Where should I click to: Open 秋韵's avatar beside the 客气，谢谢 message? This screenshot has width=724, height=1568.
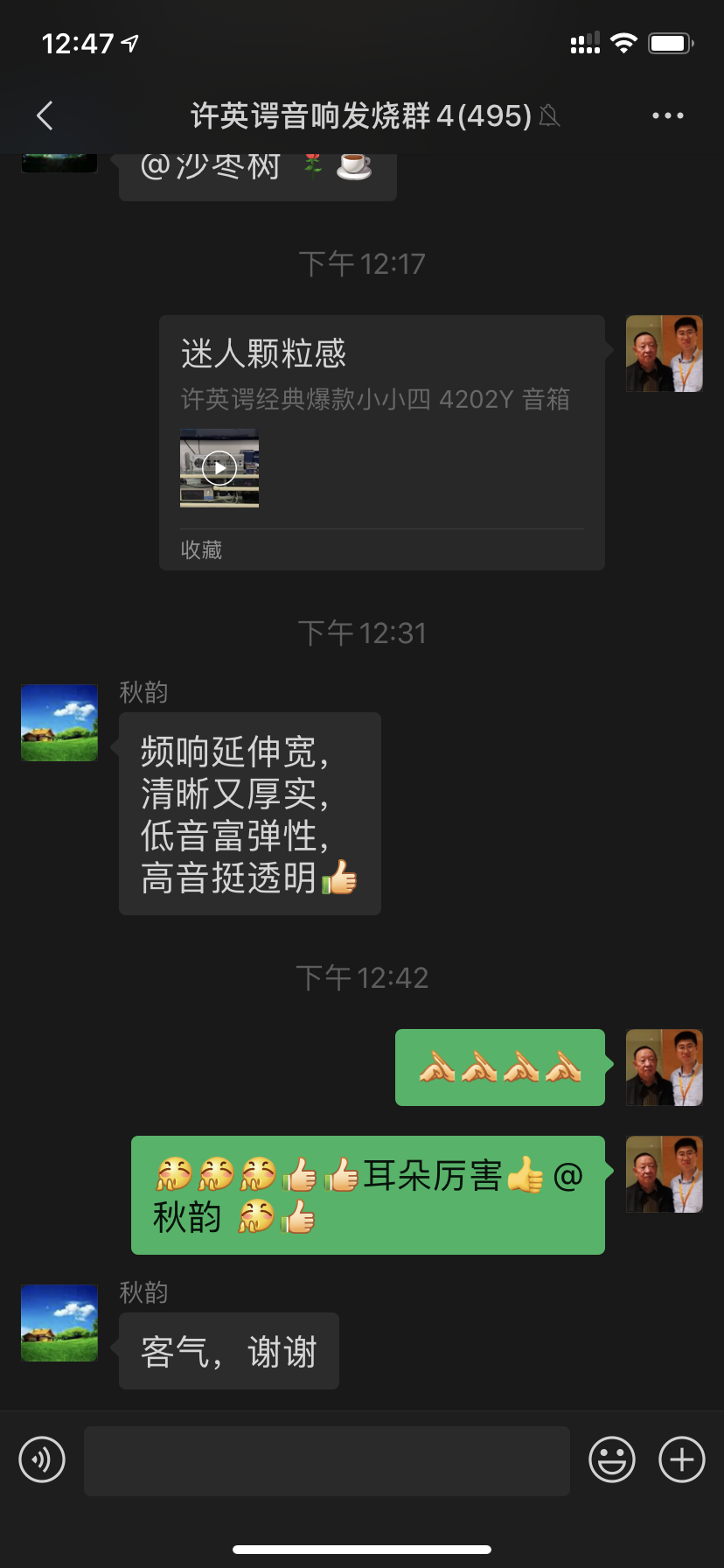(x=59, y=1323)
